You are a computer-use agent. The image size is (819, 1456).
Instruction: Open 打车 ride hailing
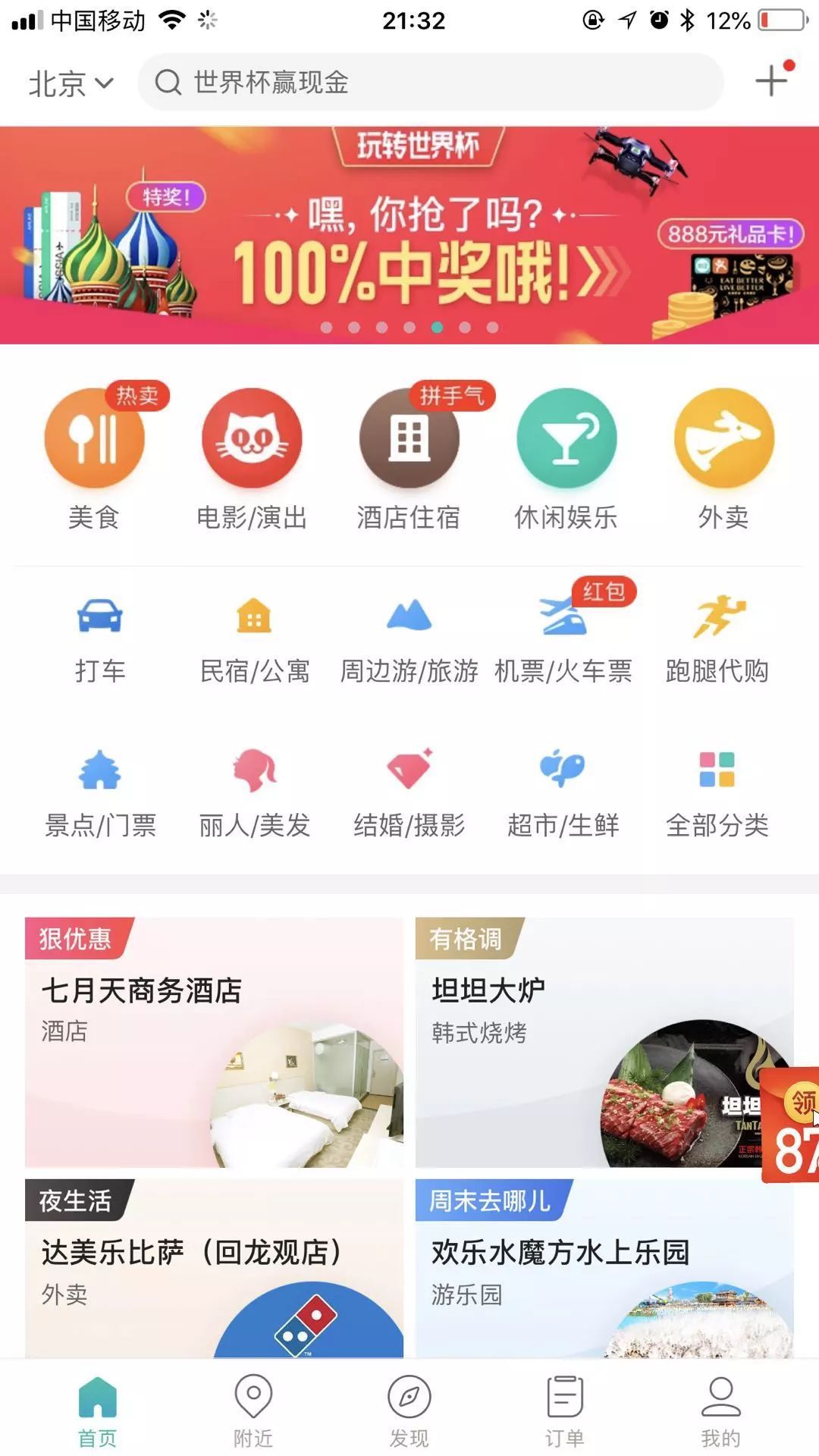(x=99, y=639)
